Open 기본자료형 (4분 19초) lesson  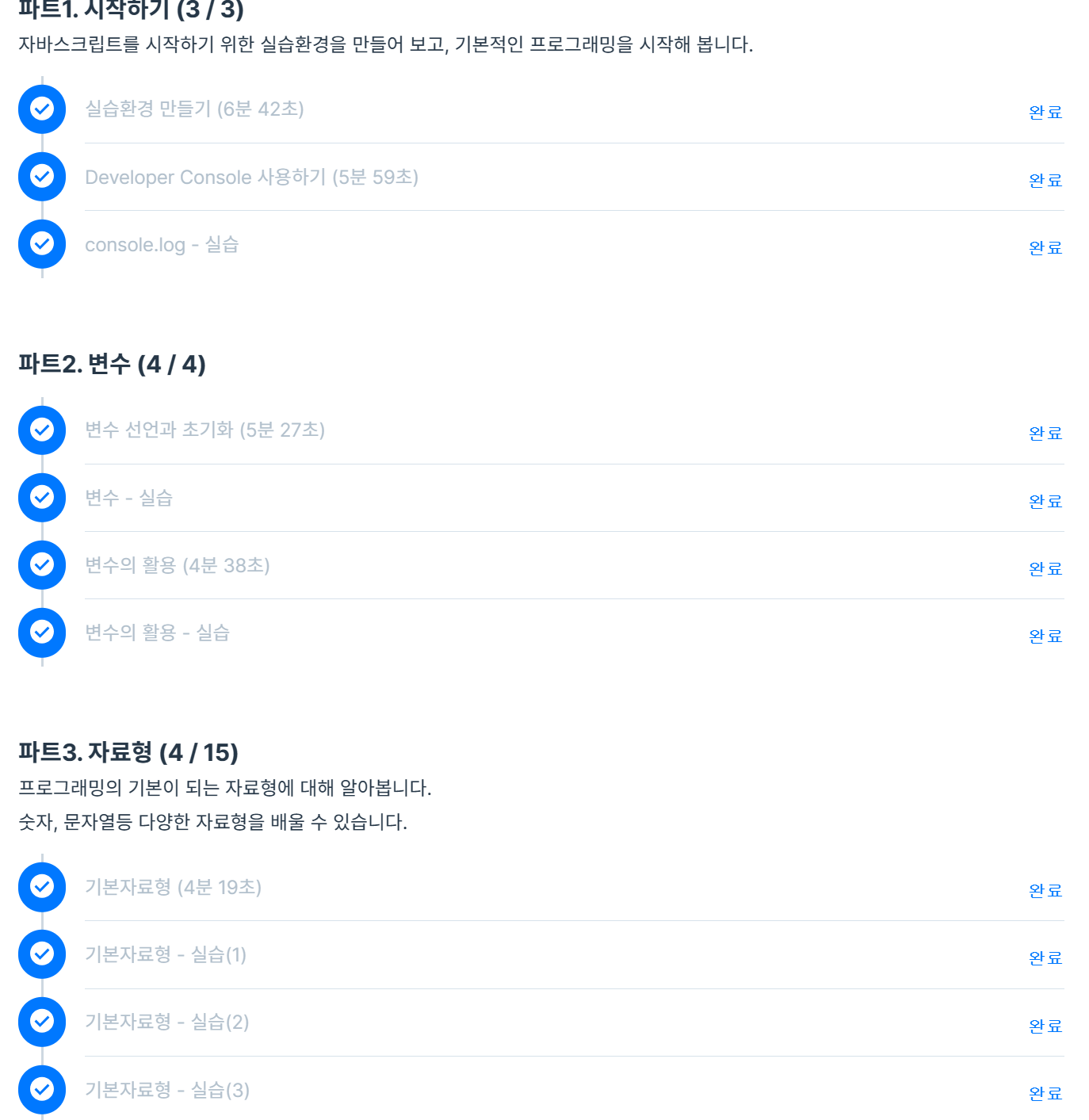tap(173, 888)
